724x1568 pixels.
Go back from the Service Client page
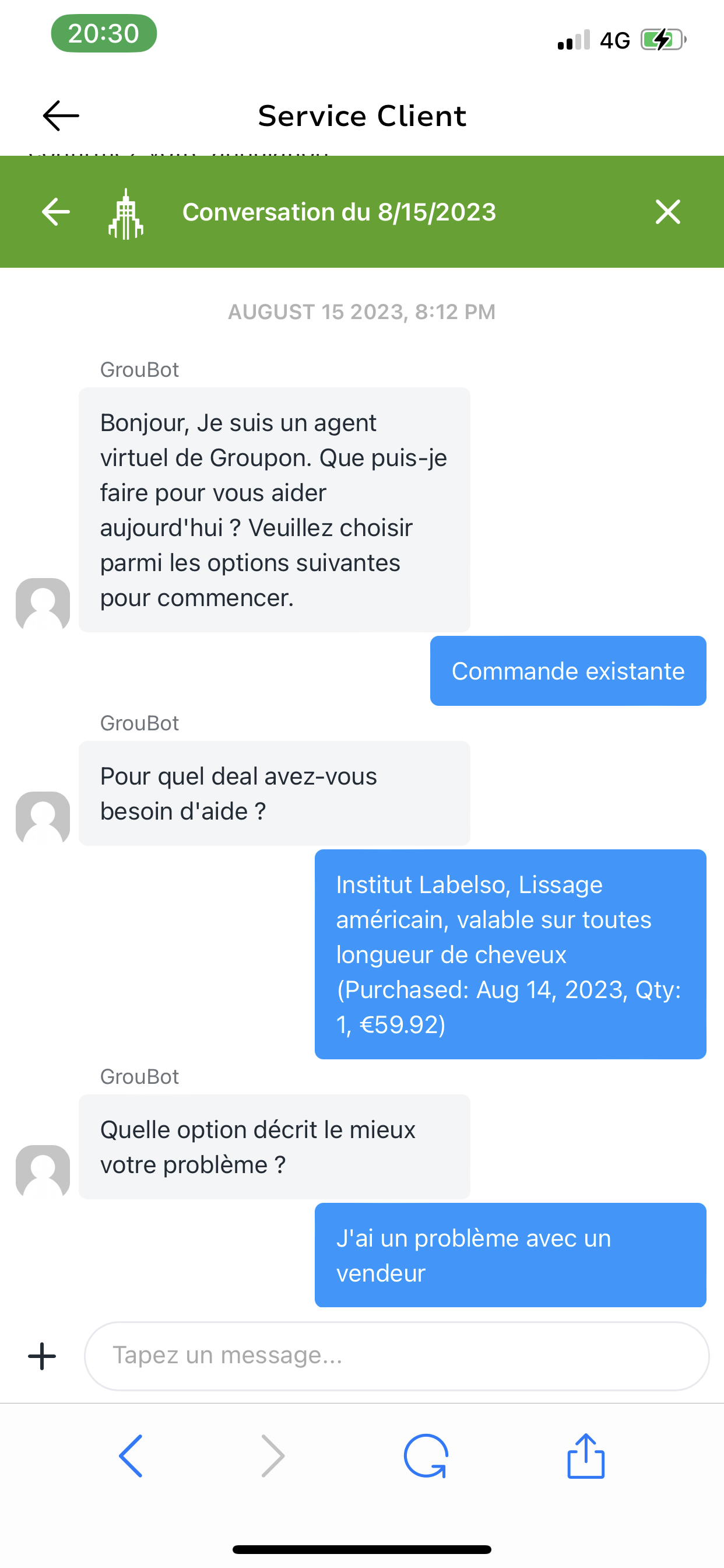[x=61, y=116]
